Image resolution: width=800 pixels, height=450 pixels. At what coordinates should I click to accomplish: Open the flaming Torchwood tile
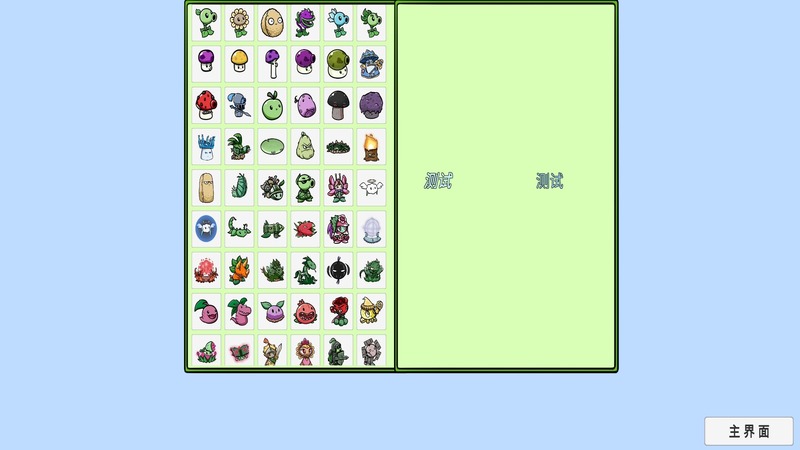point(371,146)
